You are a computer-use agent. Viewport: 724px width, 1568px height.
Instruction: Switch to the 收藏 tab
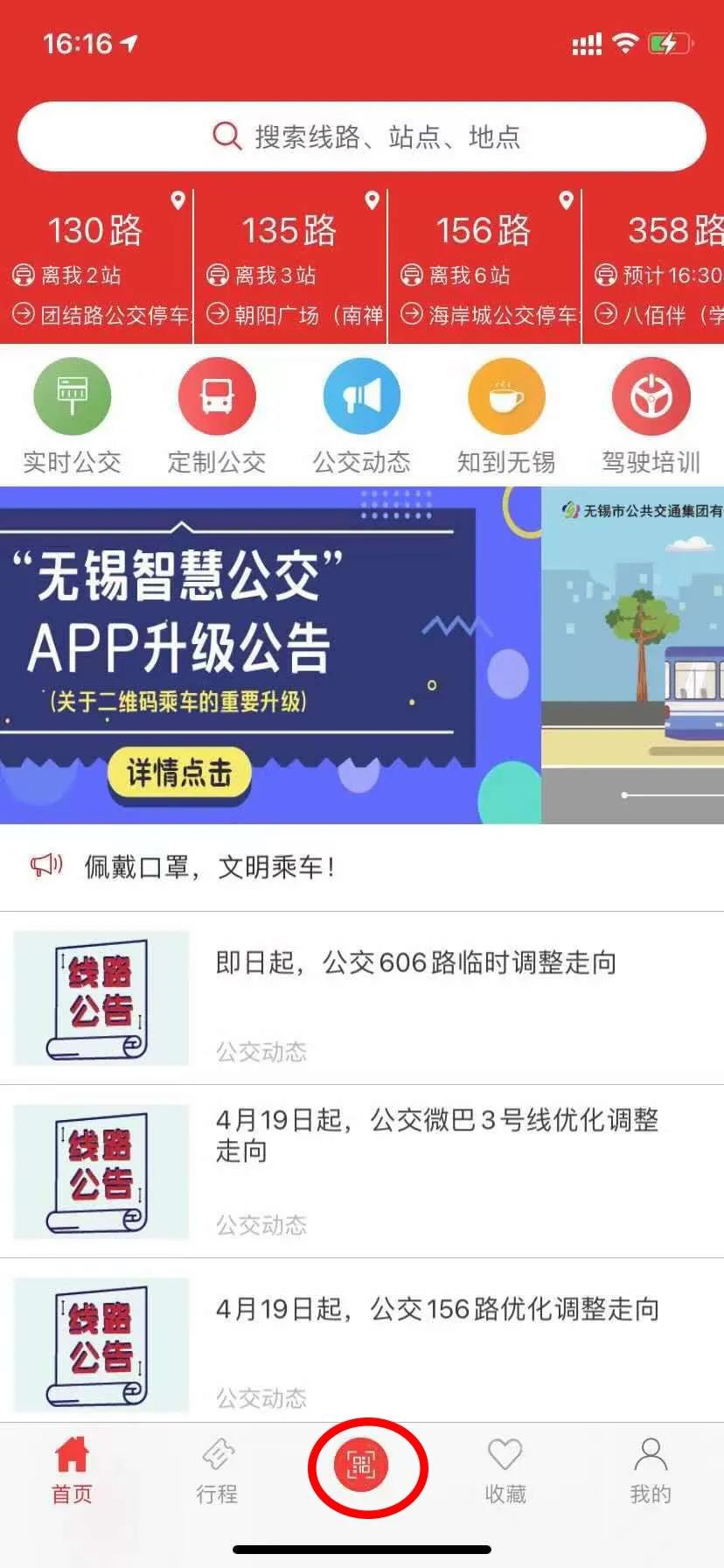[505, 1470]
